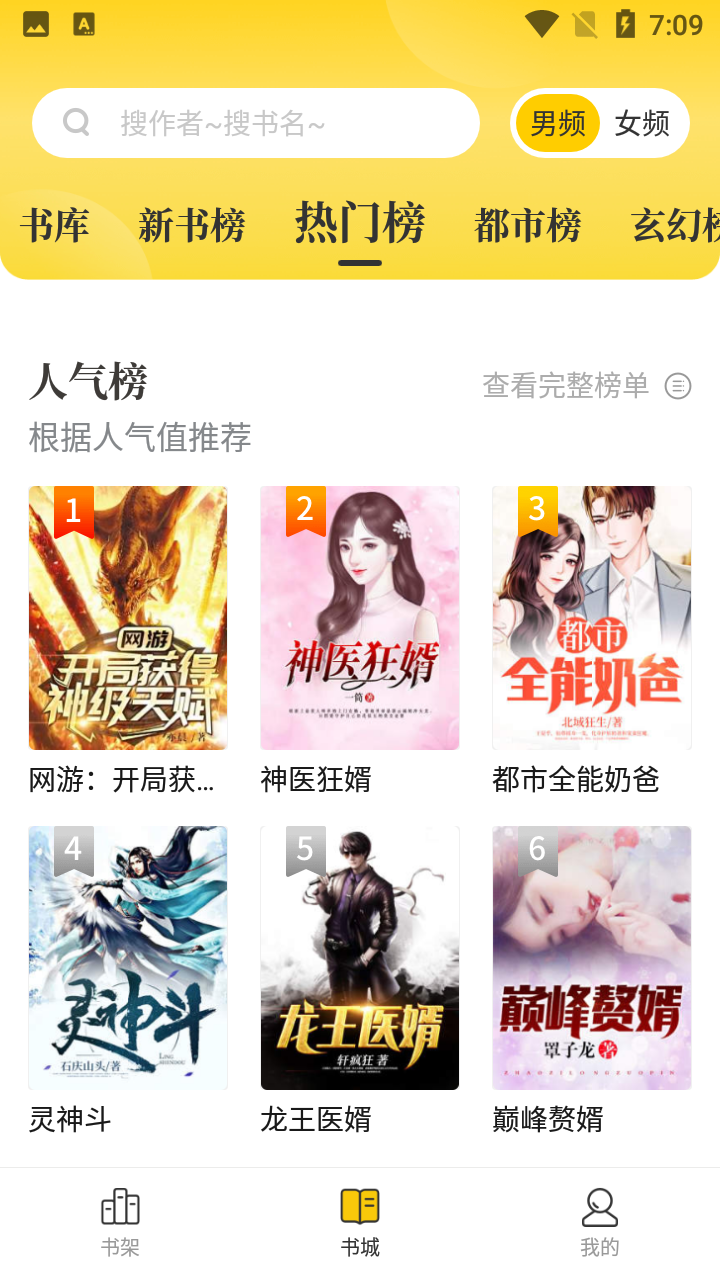Image resolution: width=720 pixels, height=1280 pixels.
Task: Switch to 女频 channel
Action: [642, 122]
